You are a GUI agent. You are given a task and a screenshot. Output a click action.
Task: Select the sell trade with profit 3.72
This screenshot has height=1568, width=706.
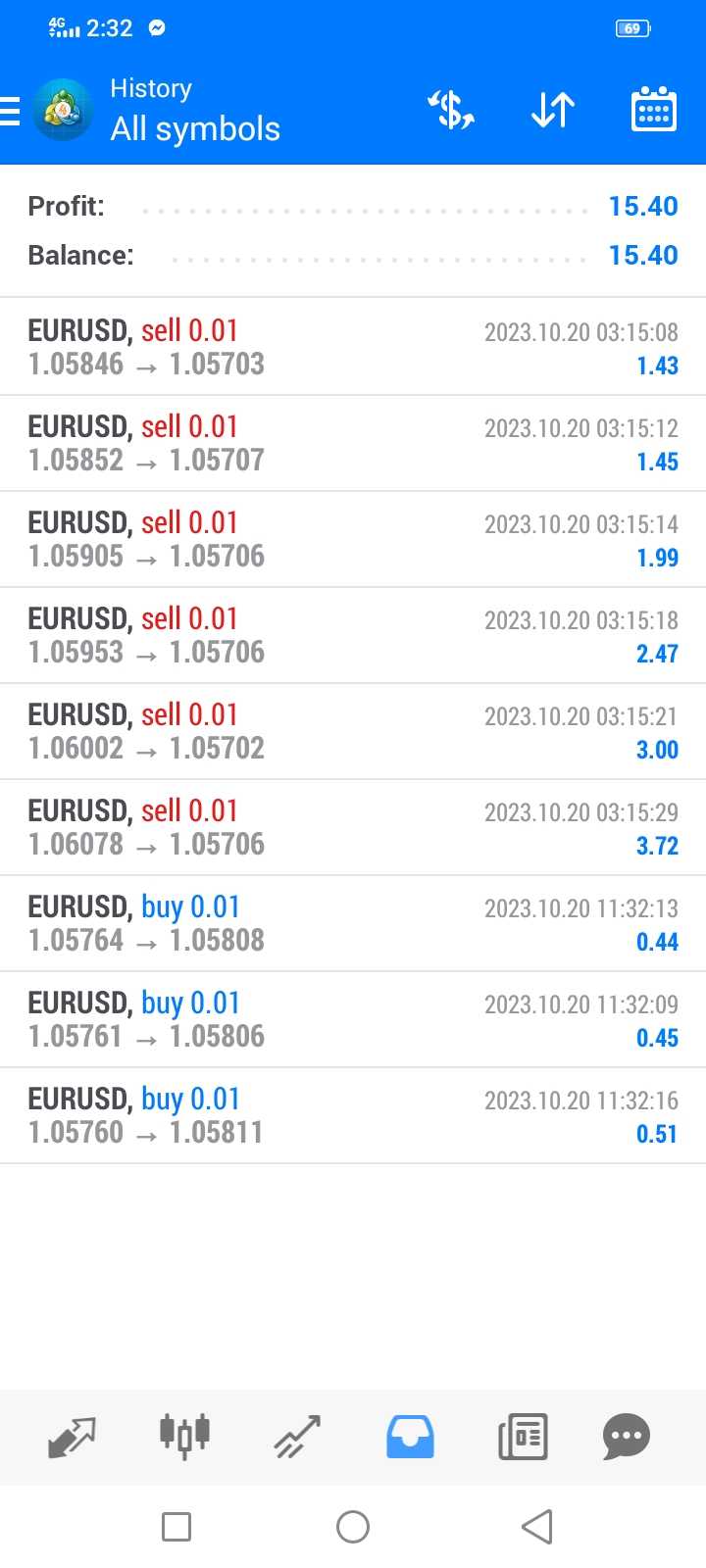[x=353, y=827]
